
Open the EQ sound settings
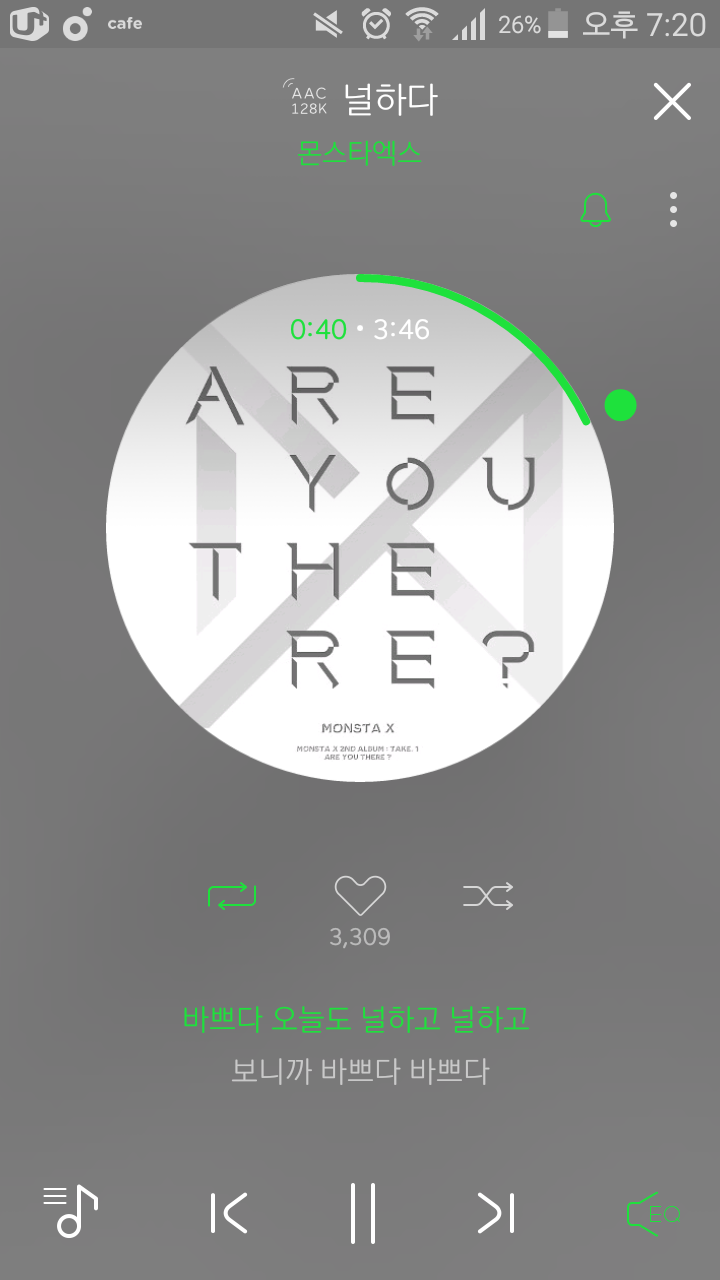tap(654, 1214)
